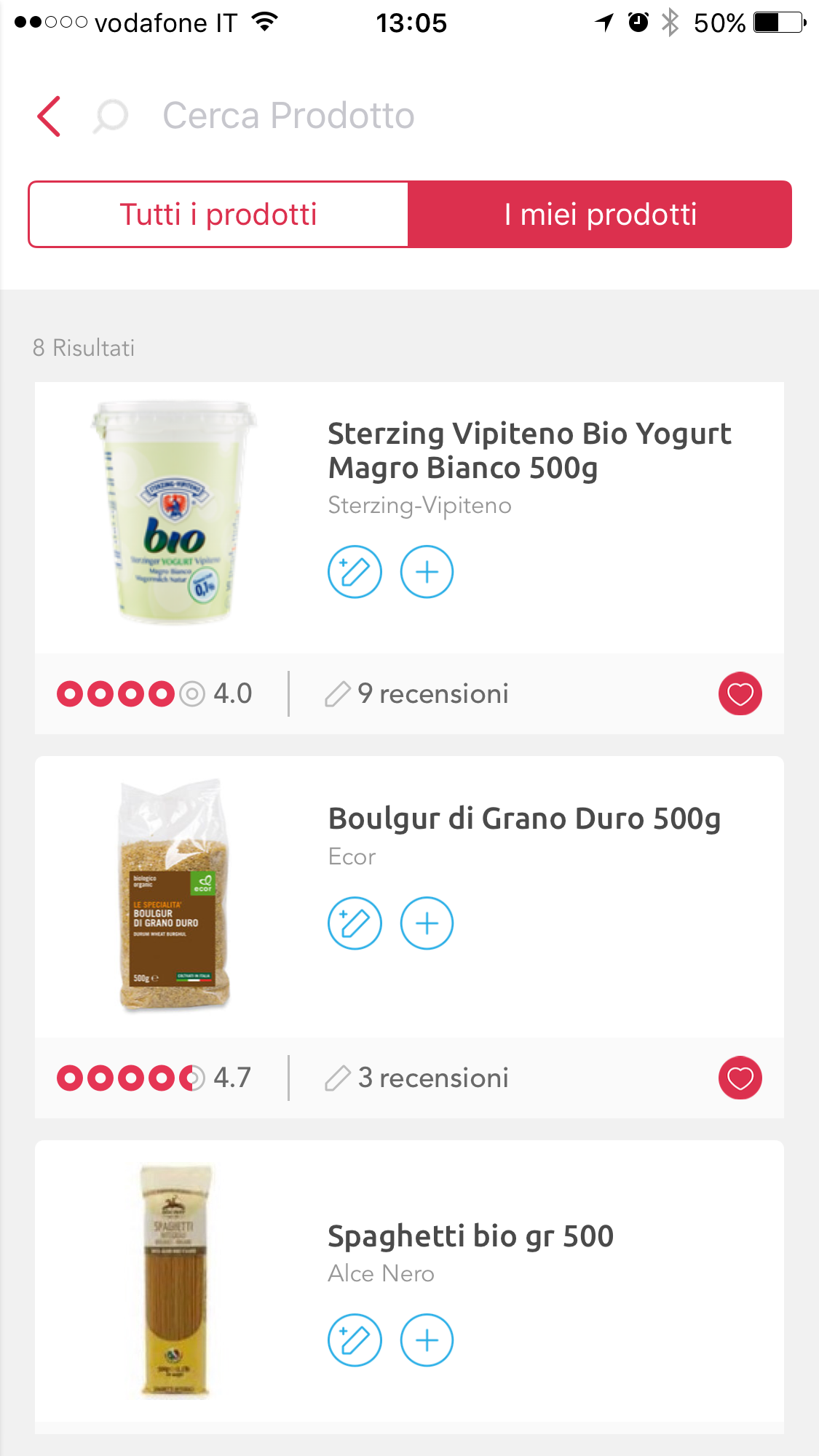Select the I miei prodotti tab

(600, 215)
